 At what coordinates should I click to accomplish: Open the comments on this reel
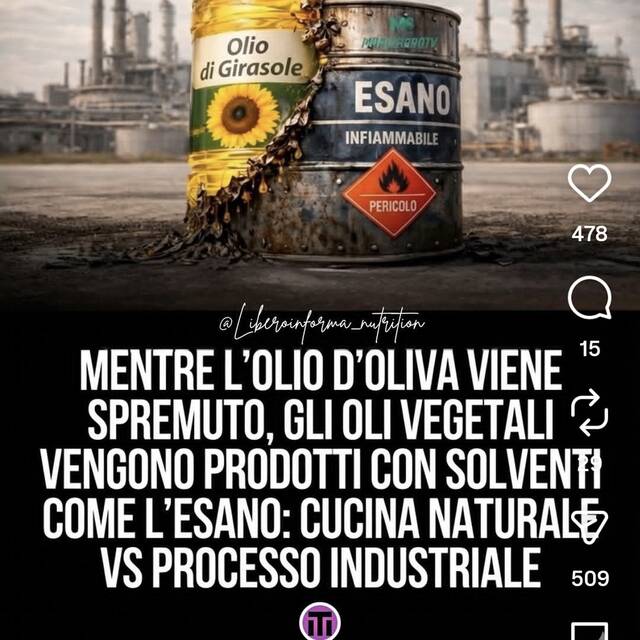(589, 299)
